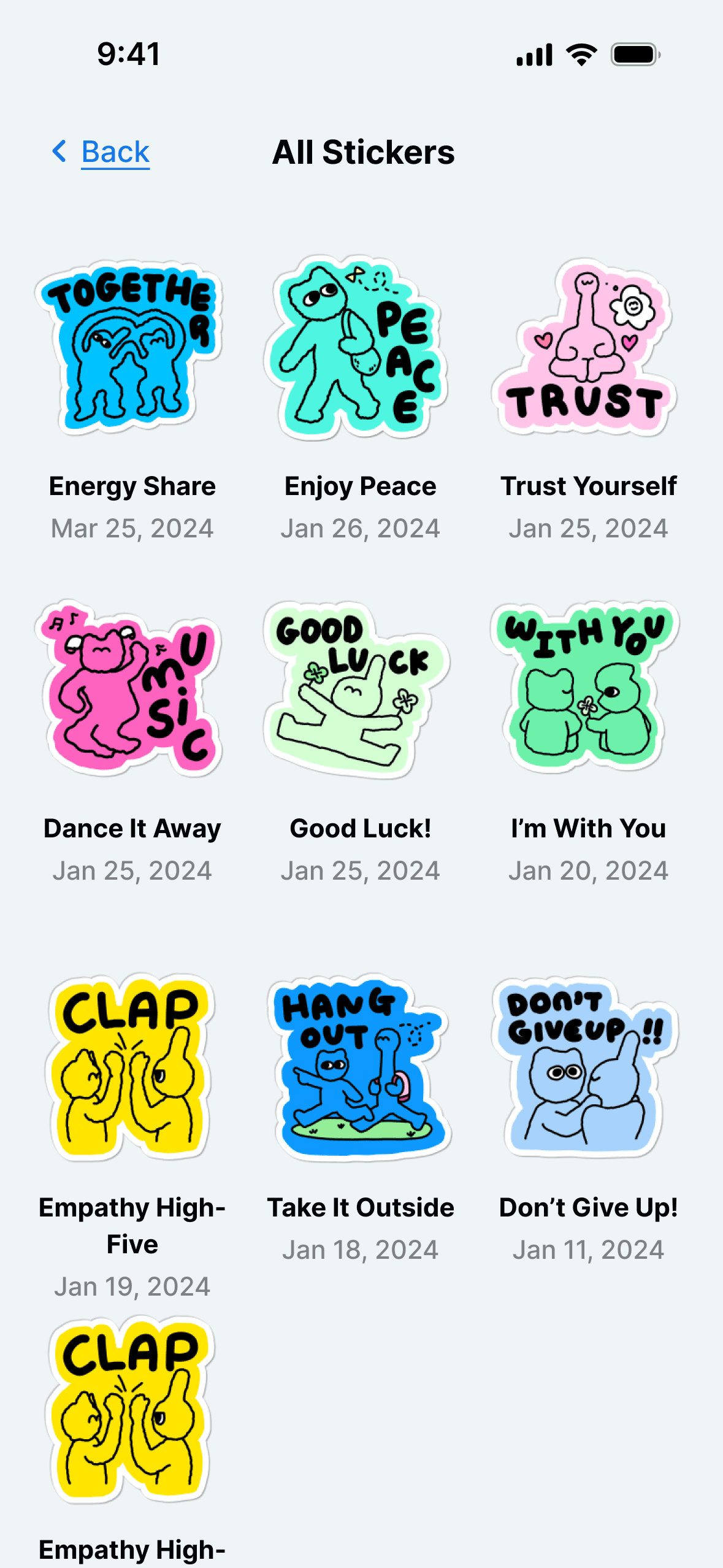Select the Enjoy Peace sticker
723x1568 pixels.
coord(359,347)
